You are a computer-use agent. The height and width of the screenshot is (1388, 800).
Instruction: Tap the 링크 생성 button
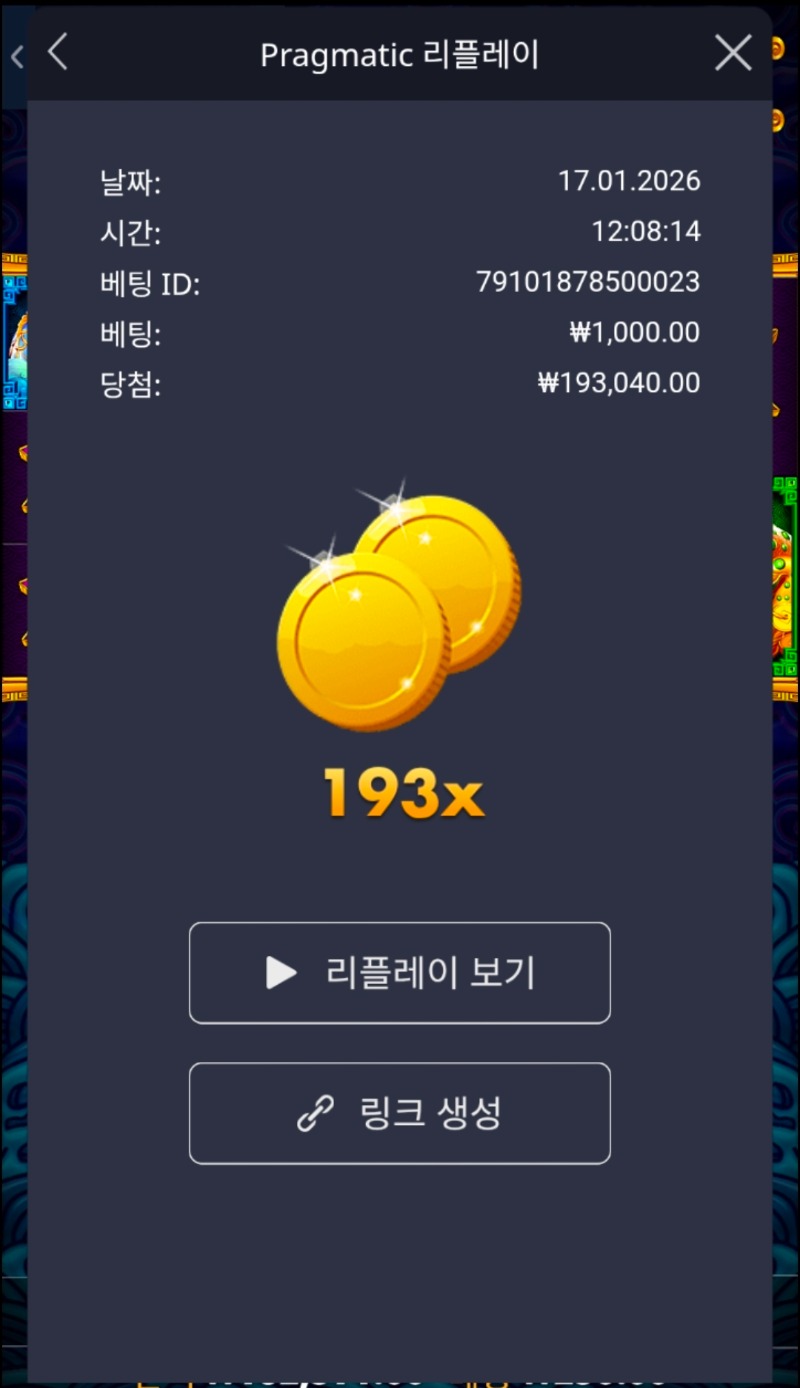(400, 1113)
